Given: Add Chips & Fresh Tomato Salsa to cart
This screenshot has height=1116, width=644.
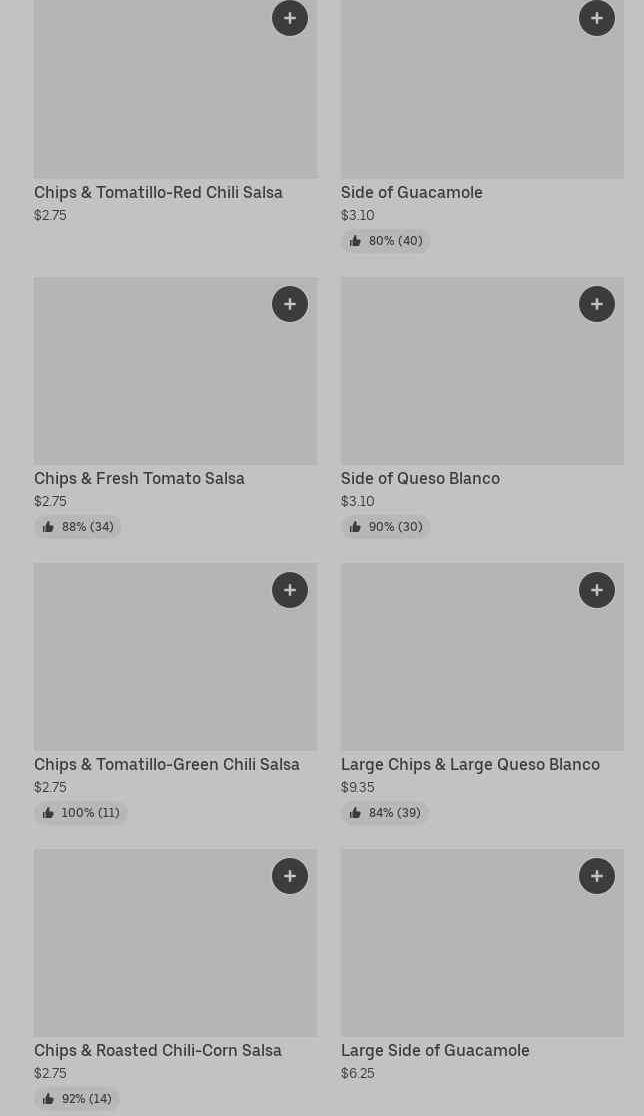Looking at the screenshot, I should coord(290,304).
